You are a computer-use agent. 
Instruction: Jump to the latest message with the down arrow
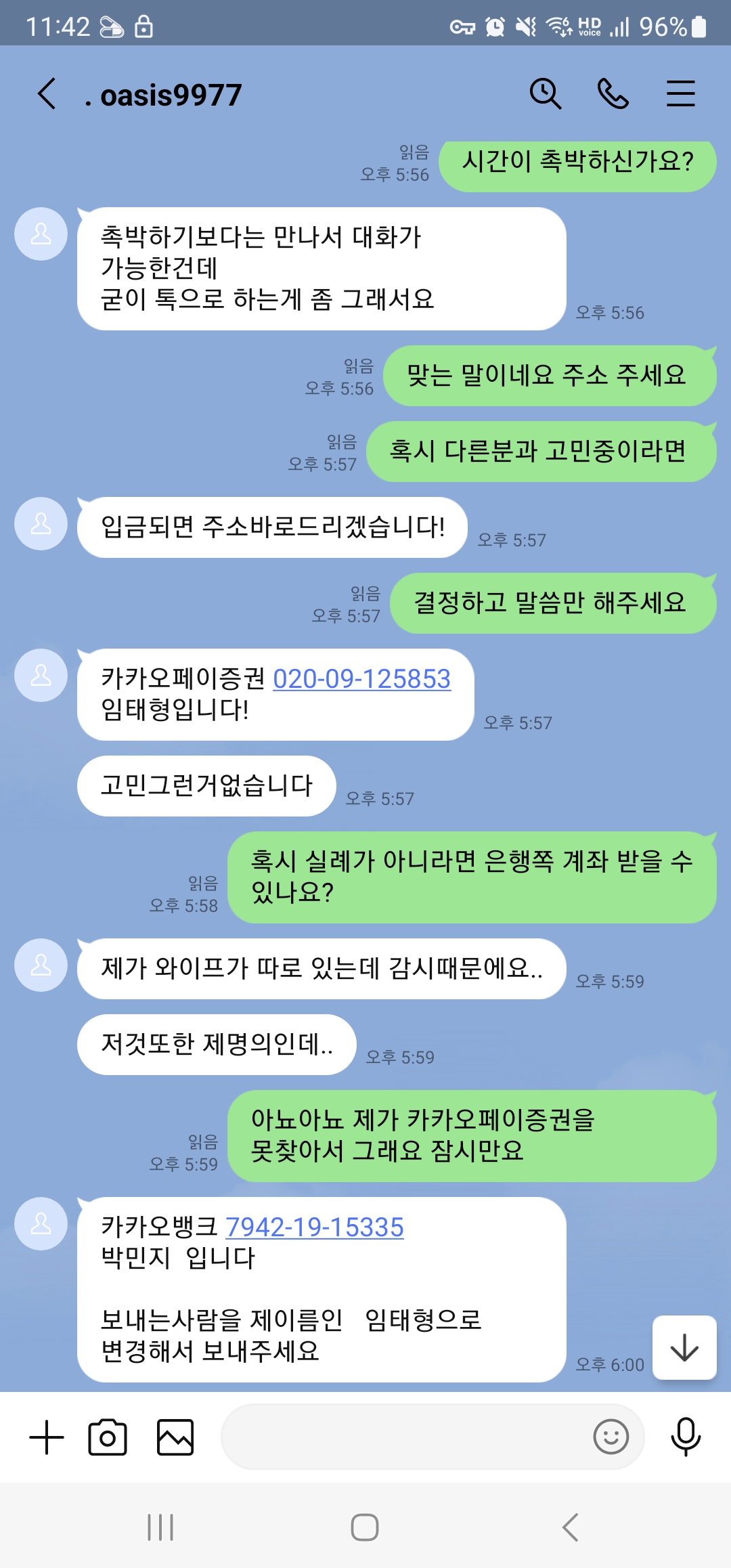[x=684, y=1347]
